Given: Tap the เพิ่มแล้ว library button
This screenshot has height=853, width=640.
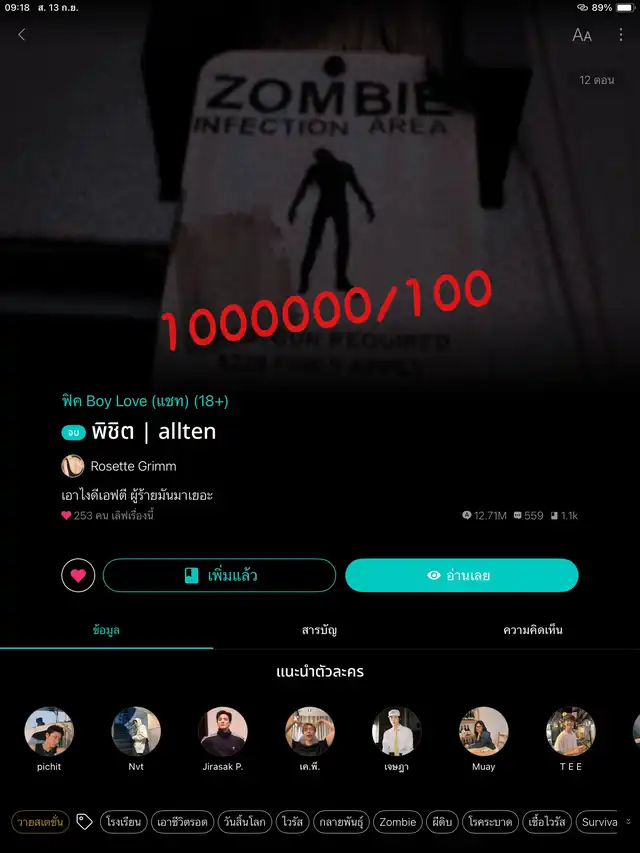Looking at the screenshot, I should (x=219, y=575).
